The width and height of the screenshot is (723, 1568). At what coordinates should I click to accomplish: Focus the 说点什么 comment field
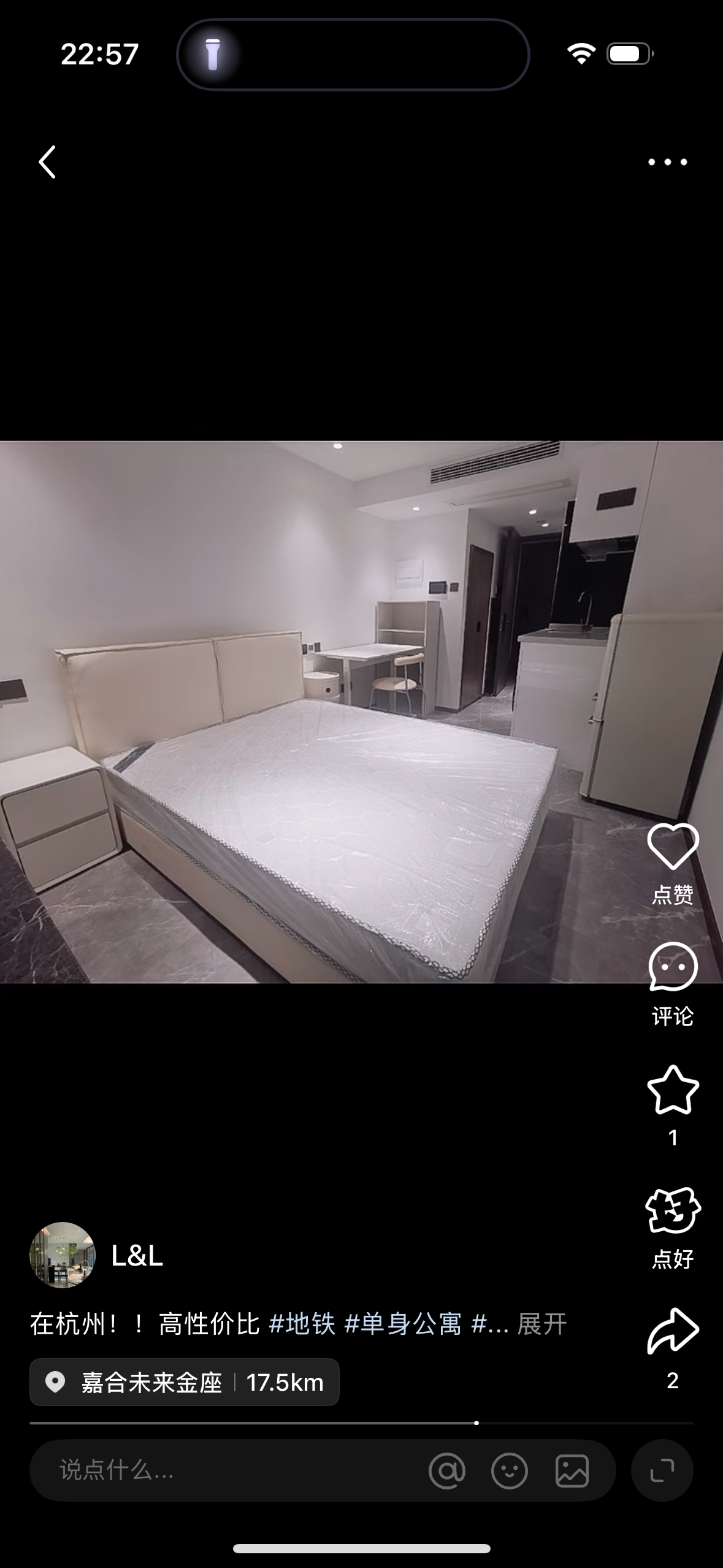(215, 1470)
